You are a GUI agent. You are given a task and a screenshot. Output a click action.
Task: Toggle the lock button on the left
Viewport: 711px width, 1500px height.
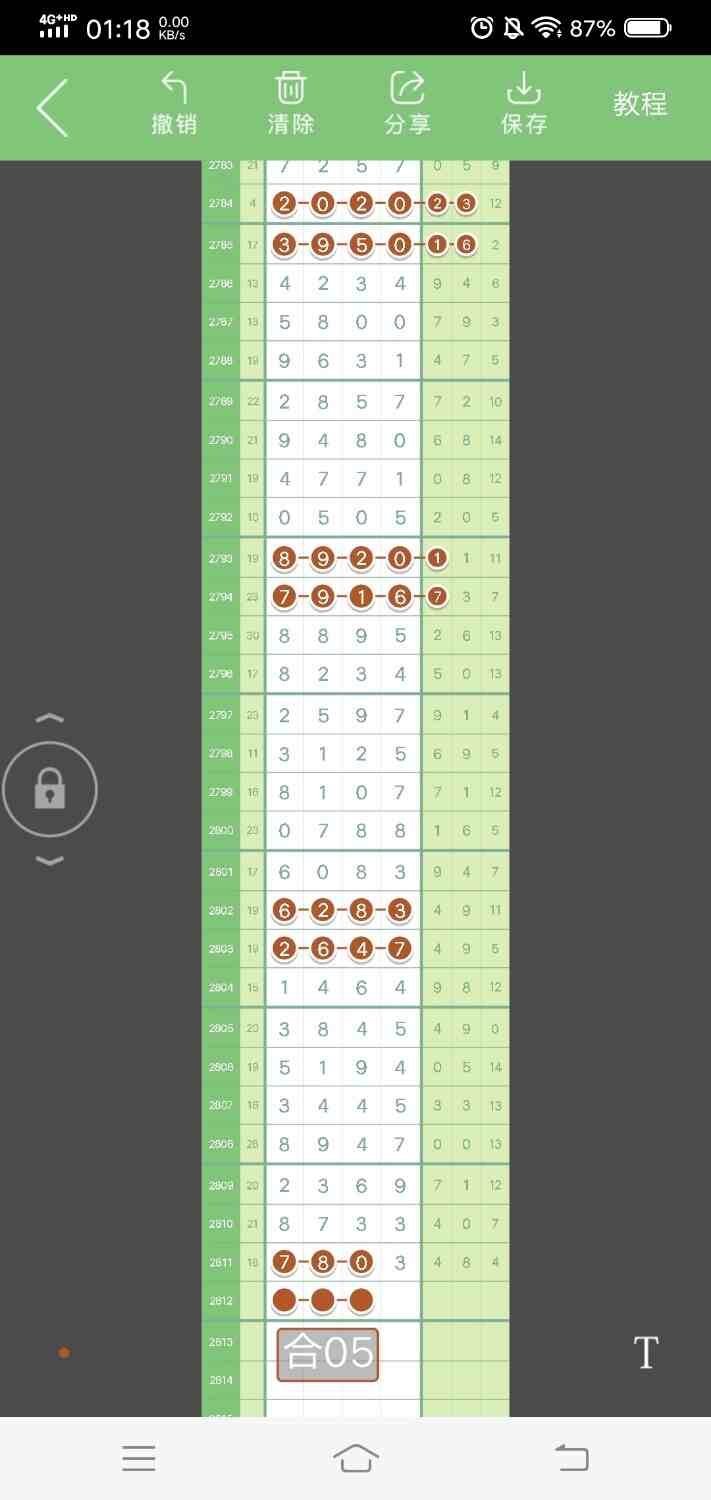pyautogui.click(x=50, y=790)
